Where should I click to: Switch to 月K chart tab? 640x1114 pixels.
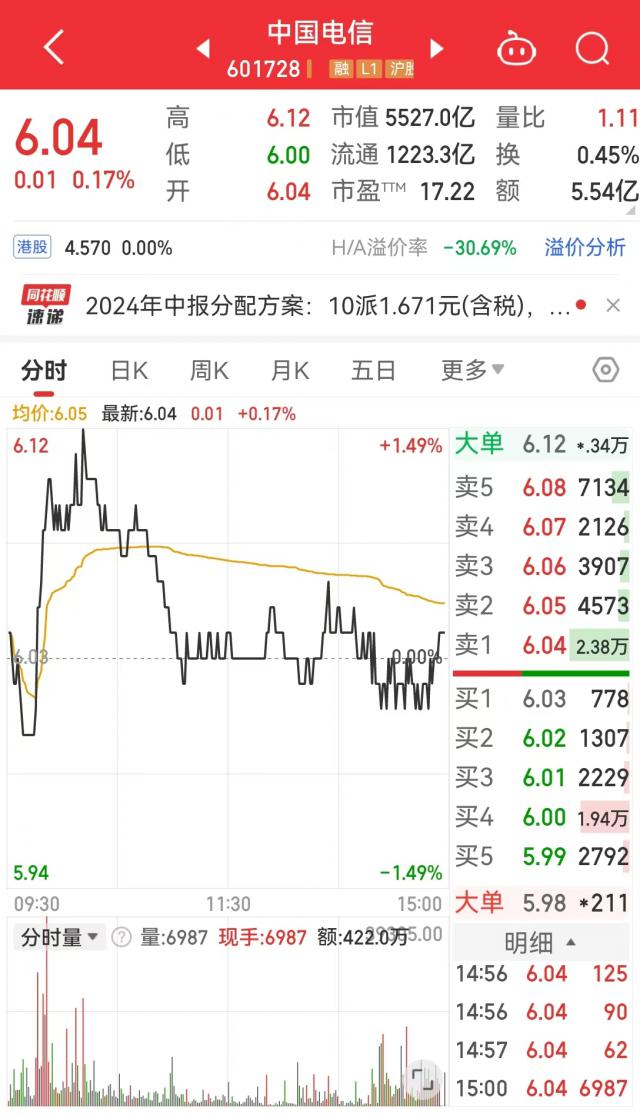(x=289, y=371)
